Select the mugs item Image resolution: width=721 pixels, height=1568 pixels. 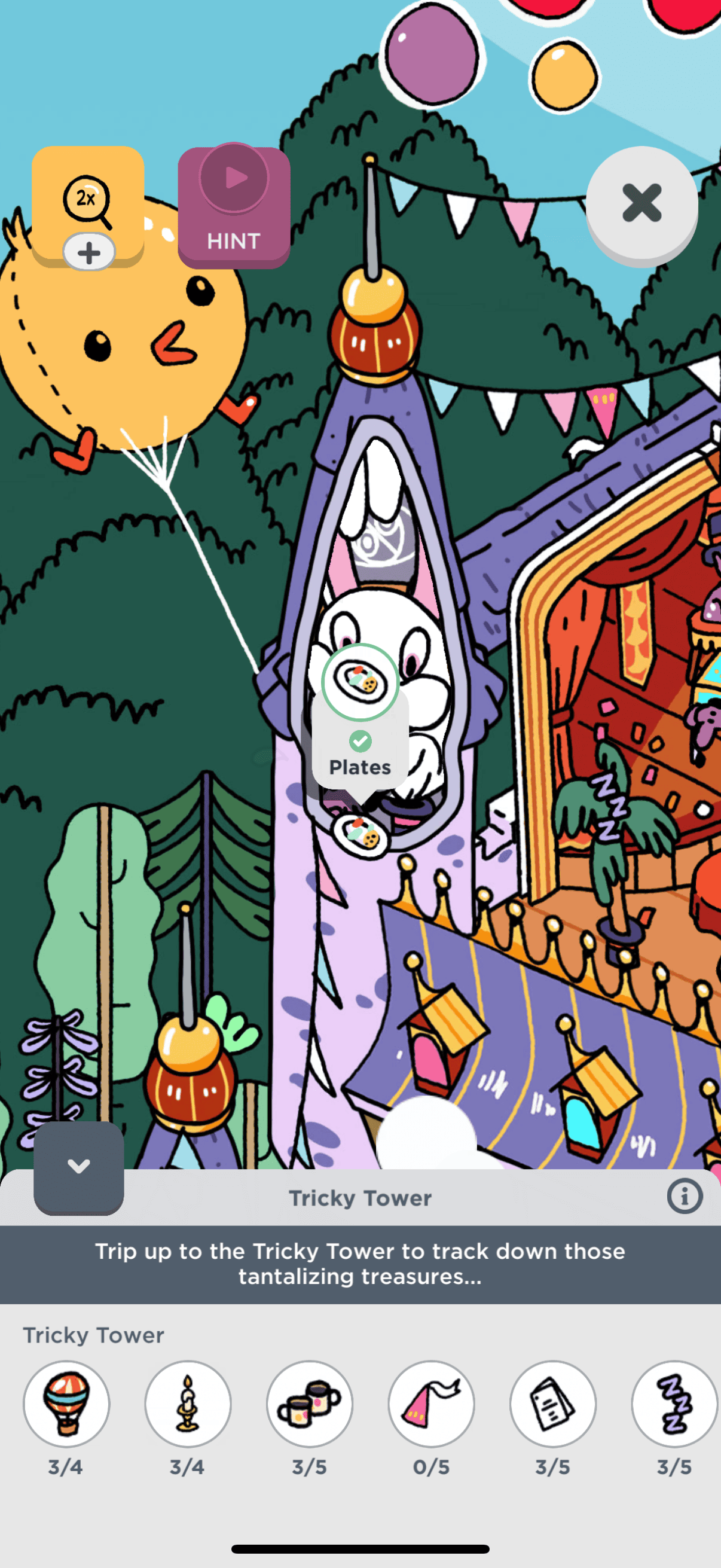coord(309,1404)
